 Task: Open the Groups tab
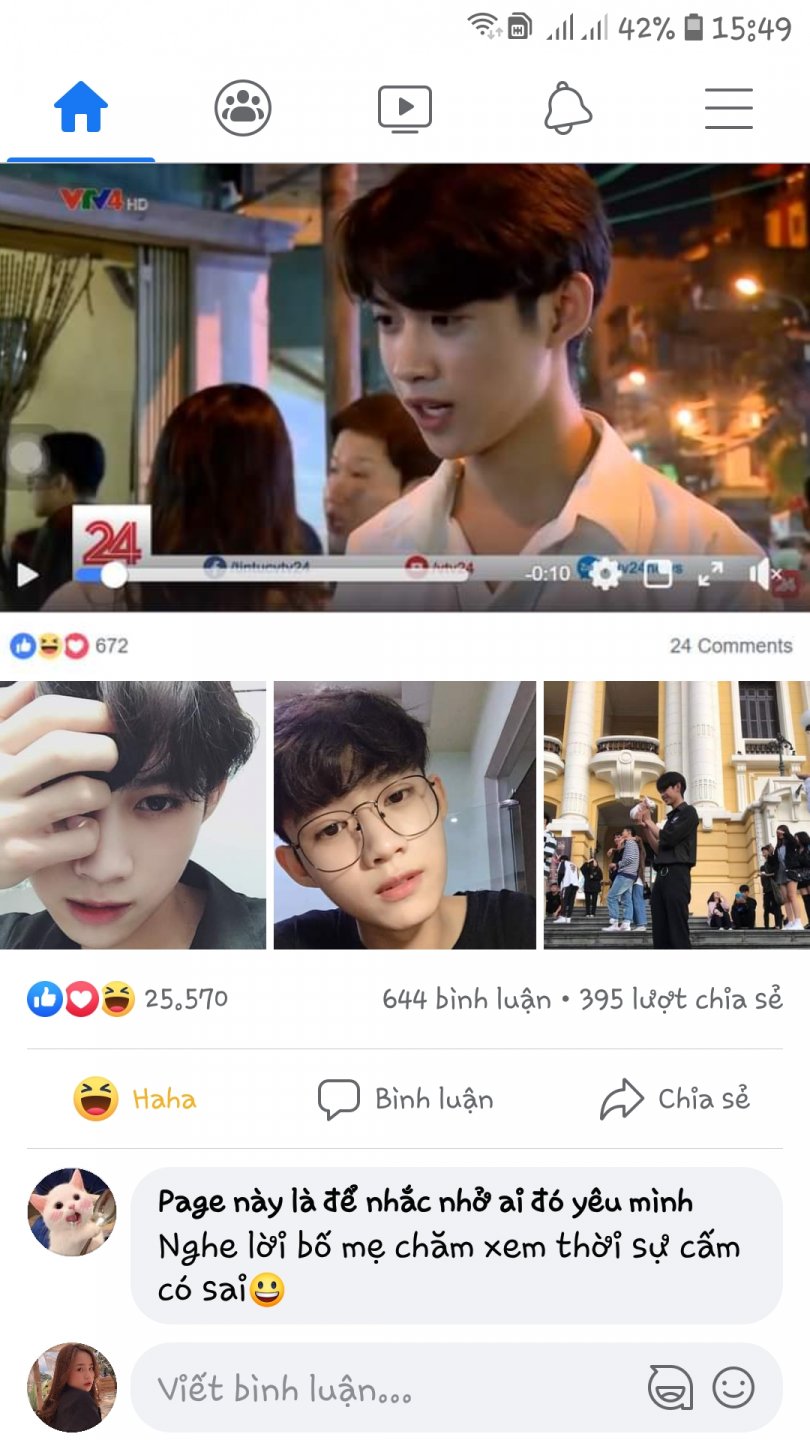(x=243, y=108)
